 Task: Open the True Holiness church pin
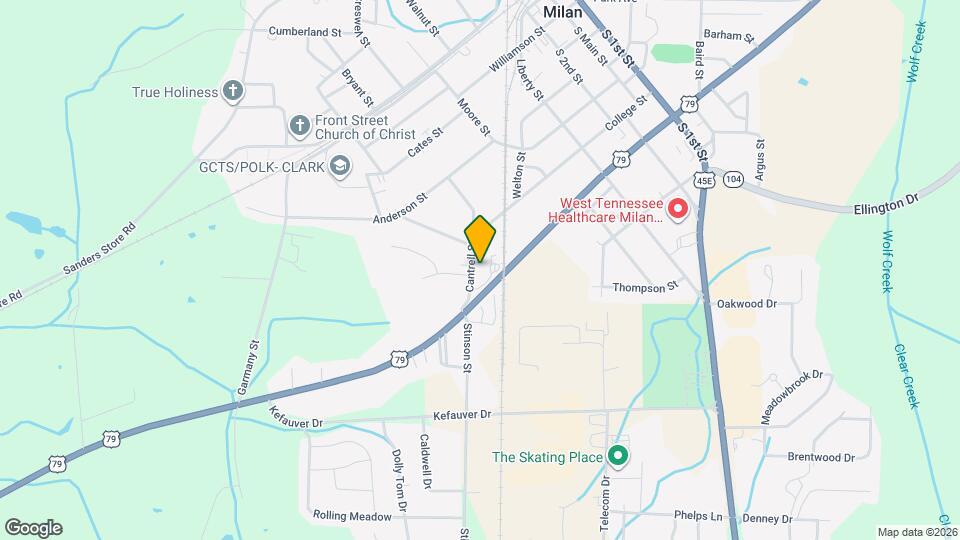pyautogui.click(x=232, y=92)
